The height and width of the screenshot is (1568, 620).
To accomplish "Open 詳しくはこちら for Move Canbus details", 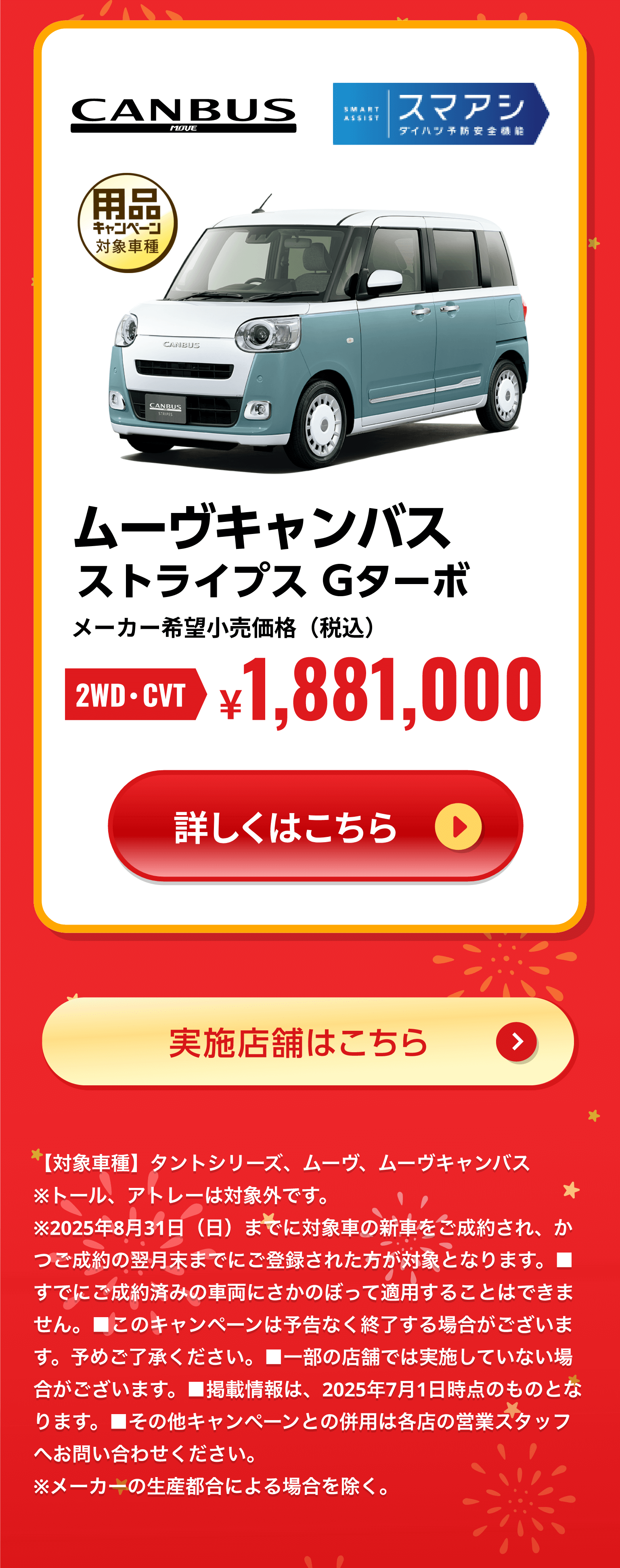I will coord(315,826).
